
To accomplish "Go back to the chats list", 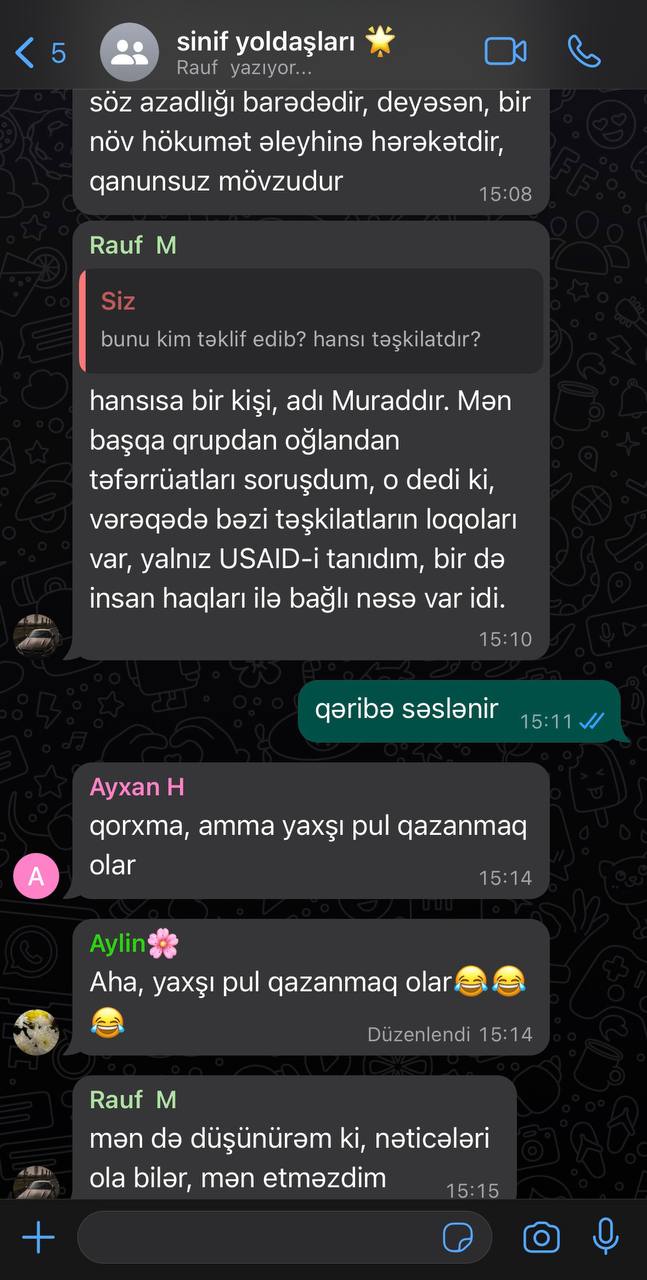I will click(40, 52).
